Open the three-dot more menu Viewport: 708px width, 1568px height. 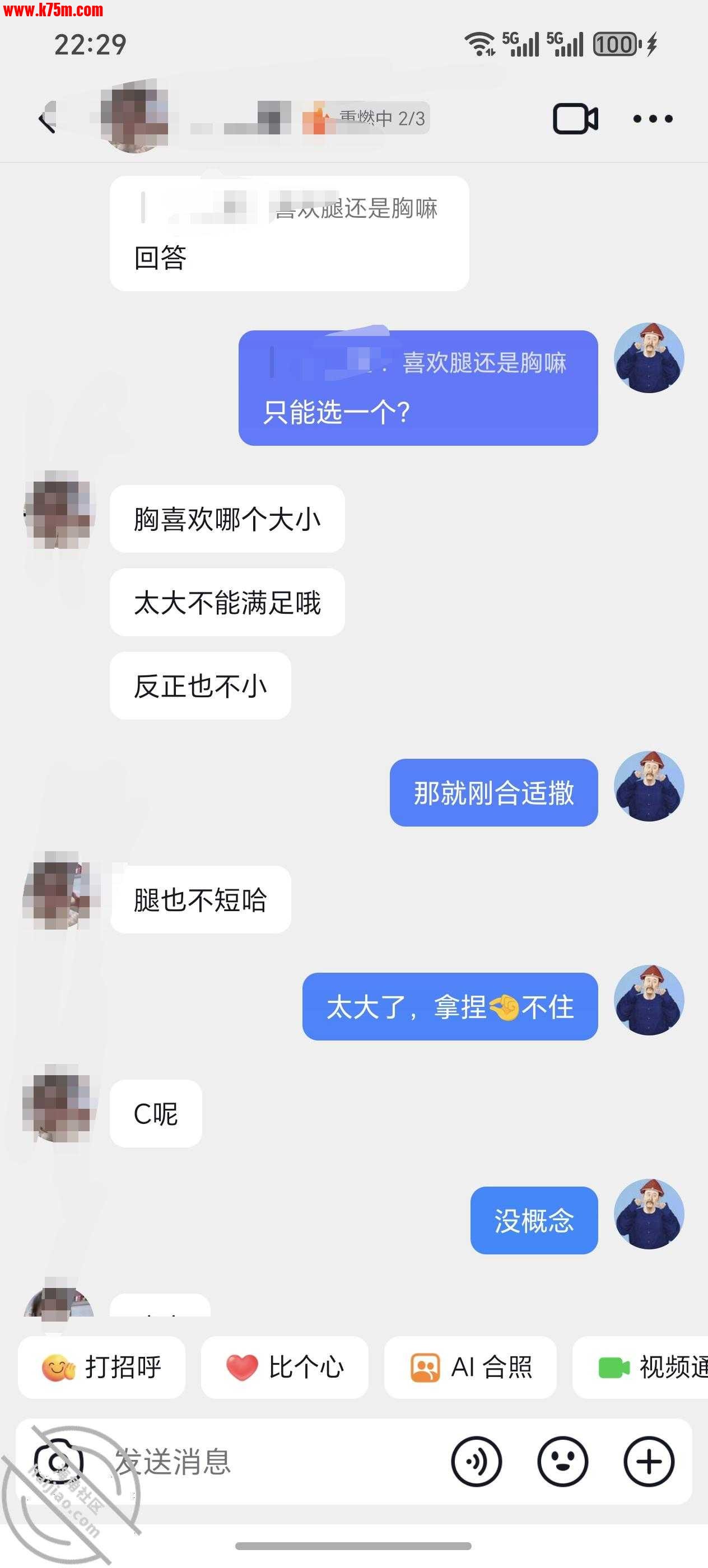[x=653, y=119]
